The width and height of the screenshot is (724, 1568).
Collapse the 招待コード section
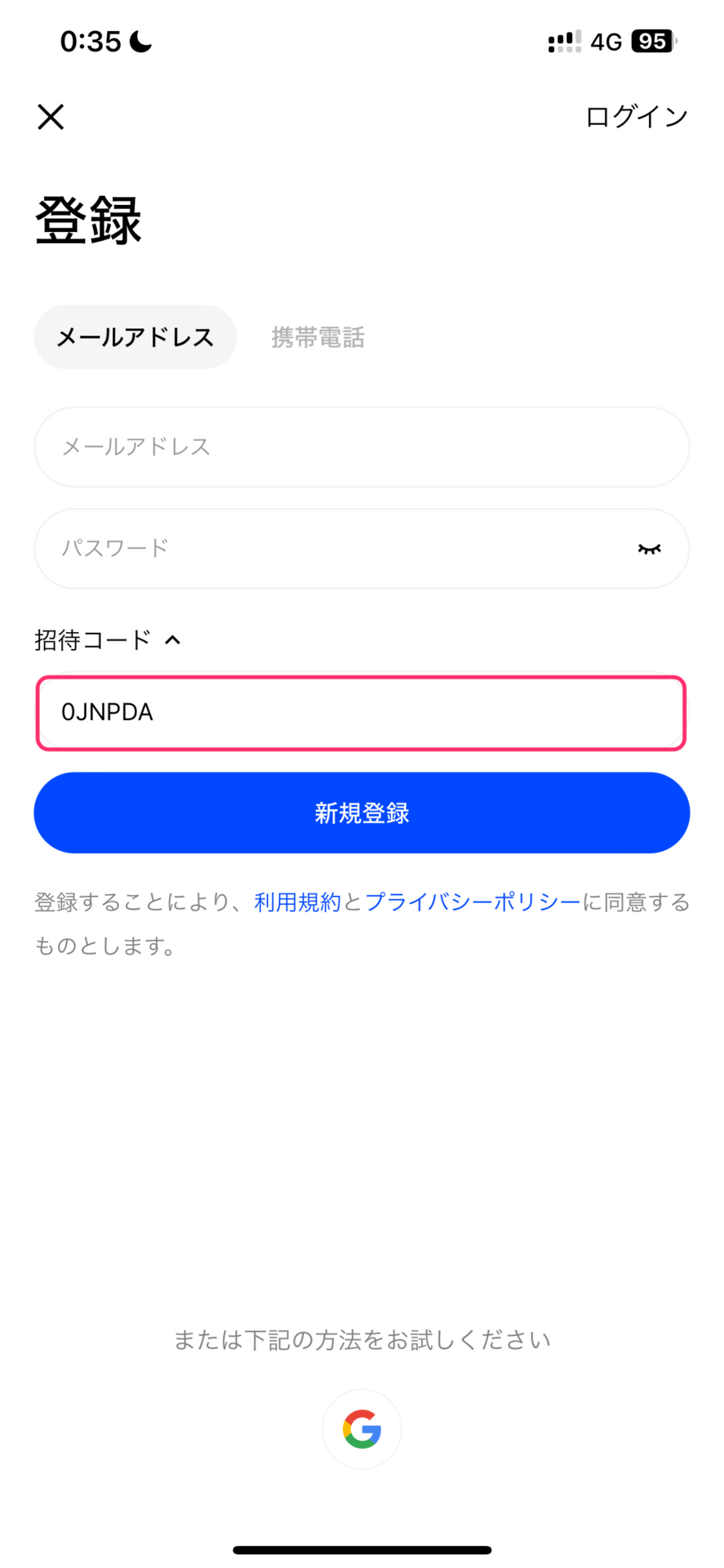pos(108,639)
